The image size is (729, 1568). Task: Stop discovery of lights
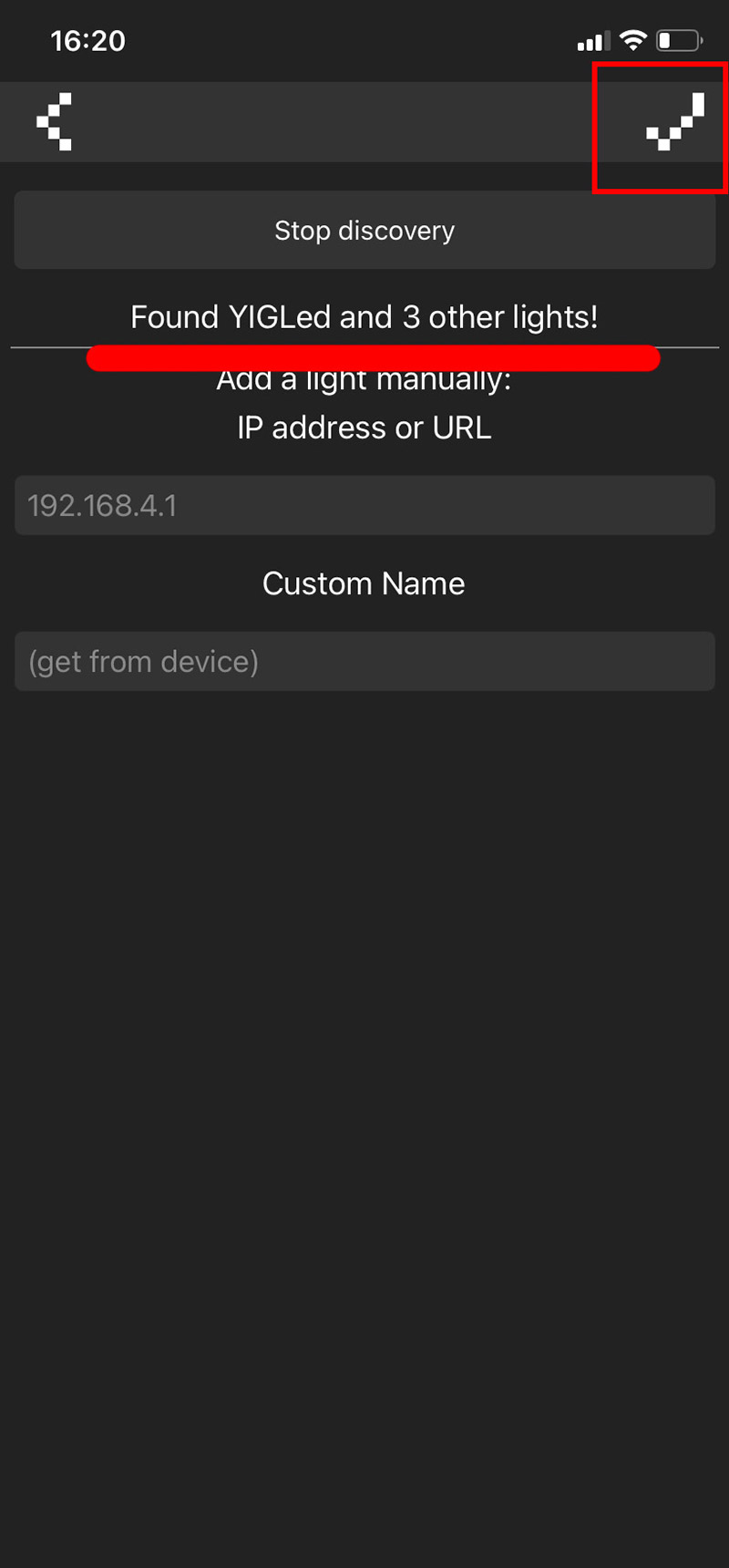tap(364, 231)
